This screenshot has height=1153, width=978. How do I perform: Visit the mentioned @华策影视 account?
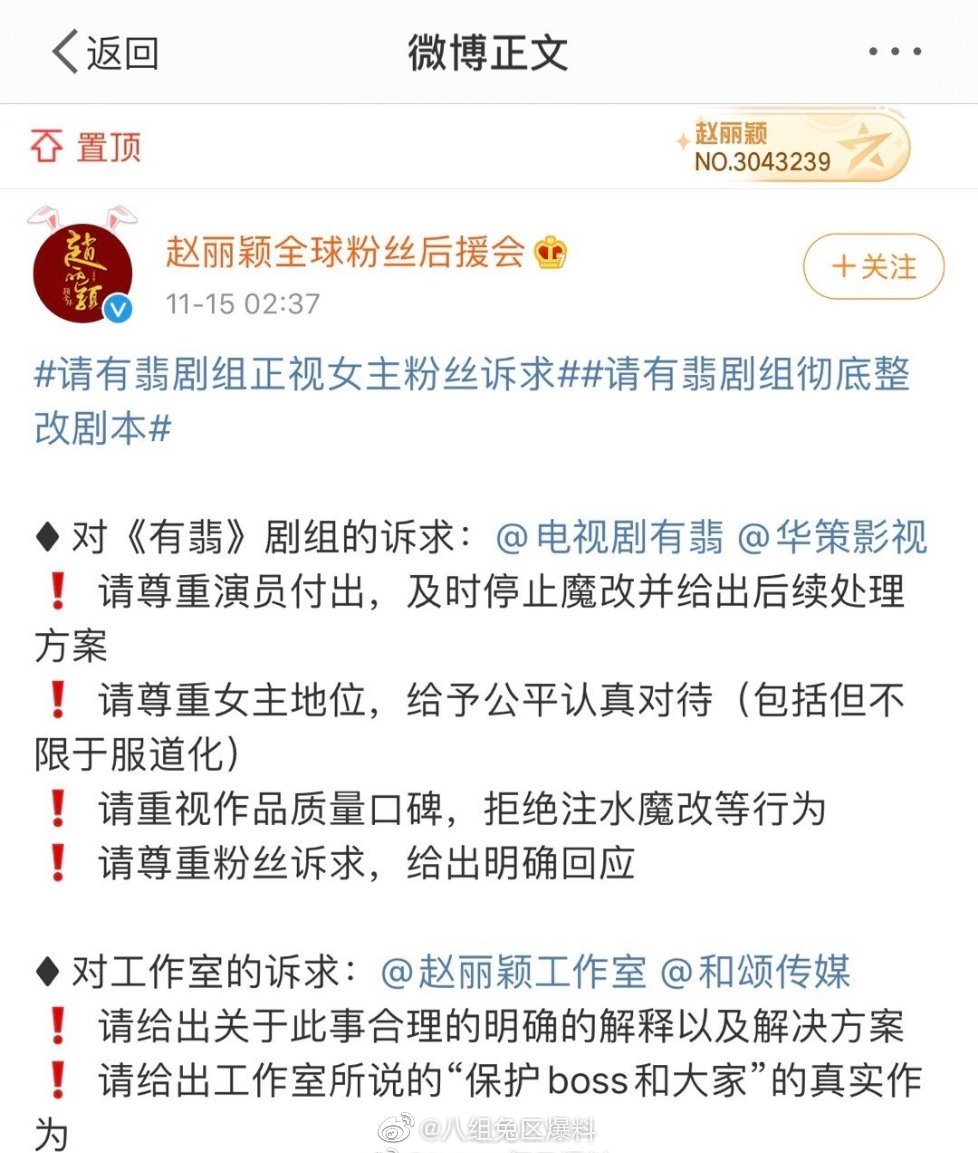click(832, 538)
